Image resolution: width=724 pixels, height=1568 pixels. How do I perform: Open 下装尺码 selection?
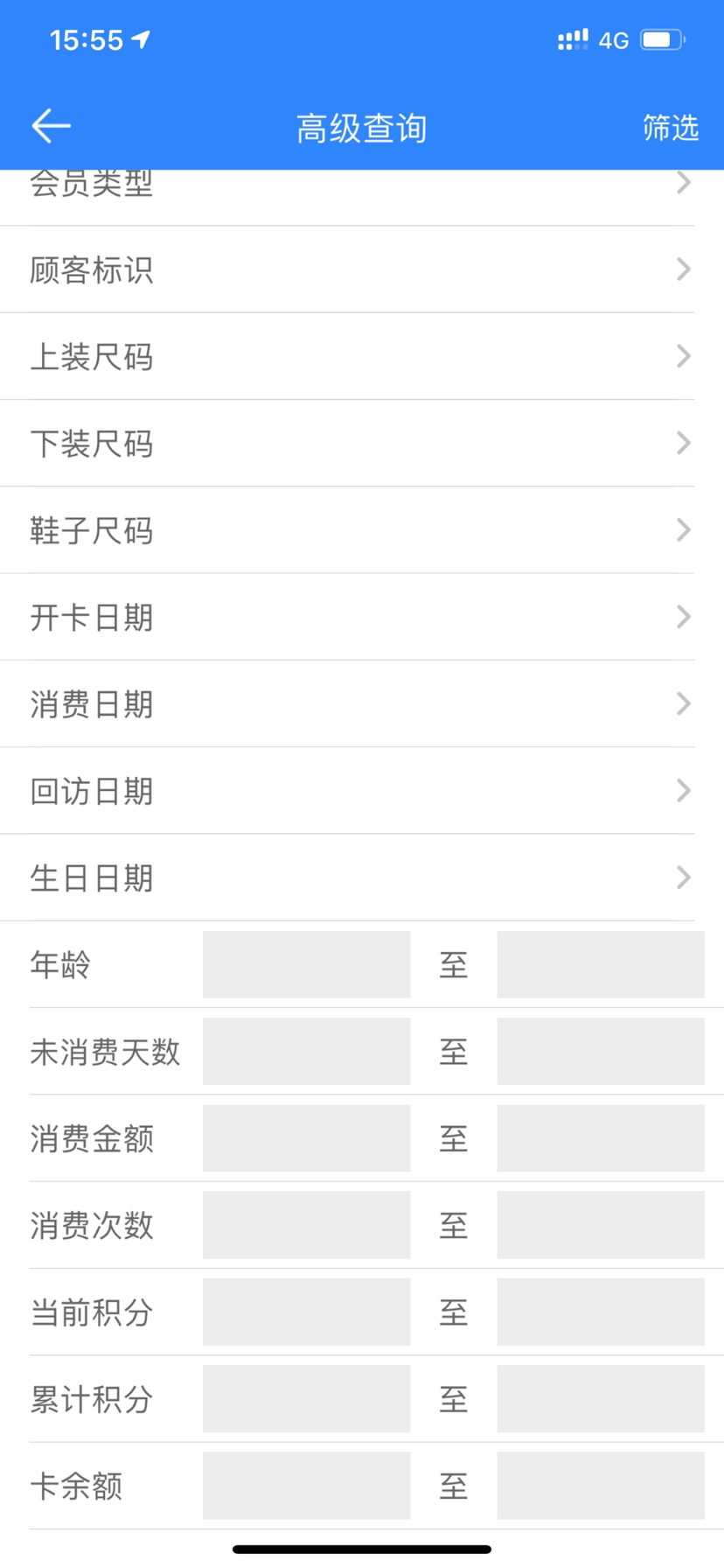point(350,444)
